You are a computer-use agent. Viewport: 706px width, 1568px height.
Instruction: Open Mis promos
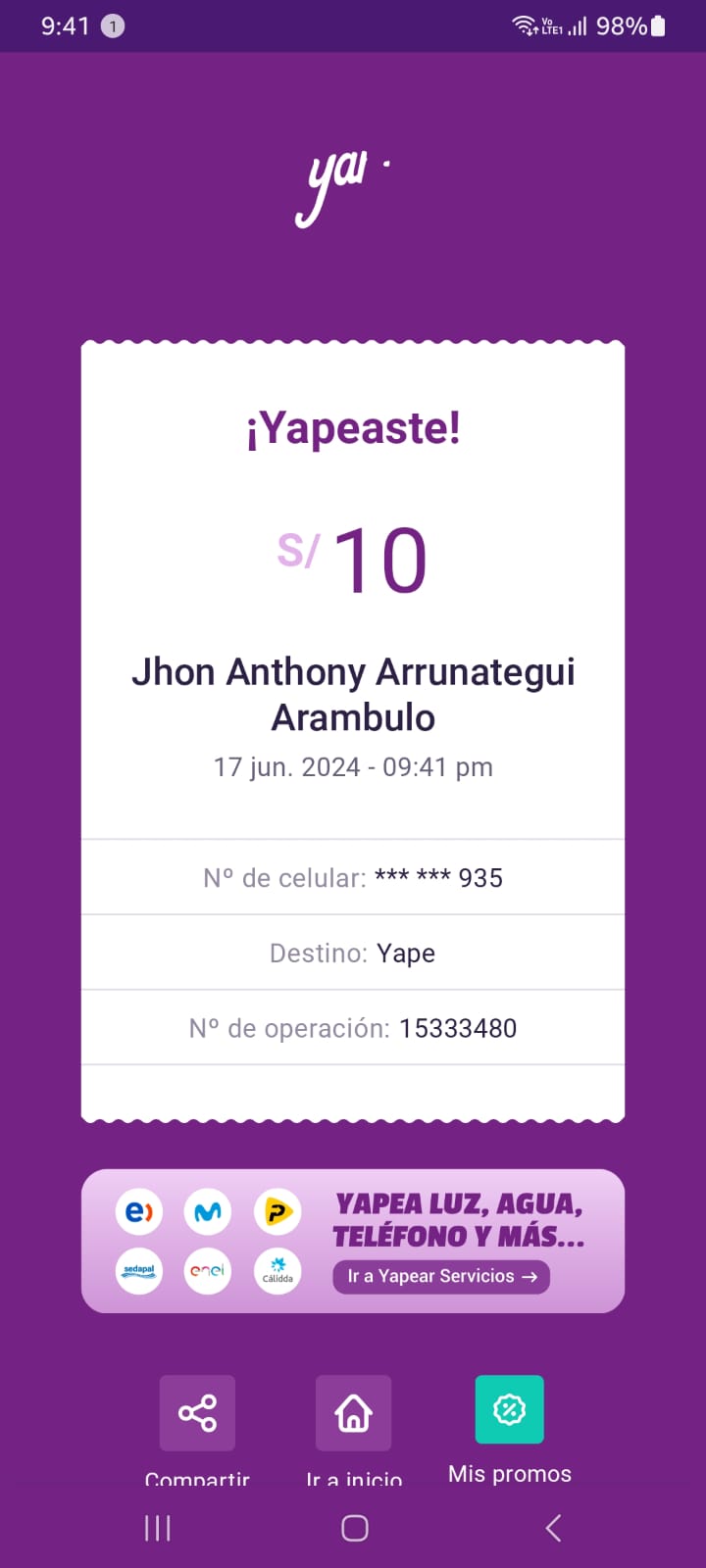point(510,1409)
